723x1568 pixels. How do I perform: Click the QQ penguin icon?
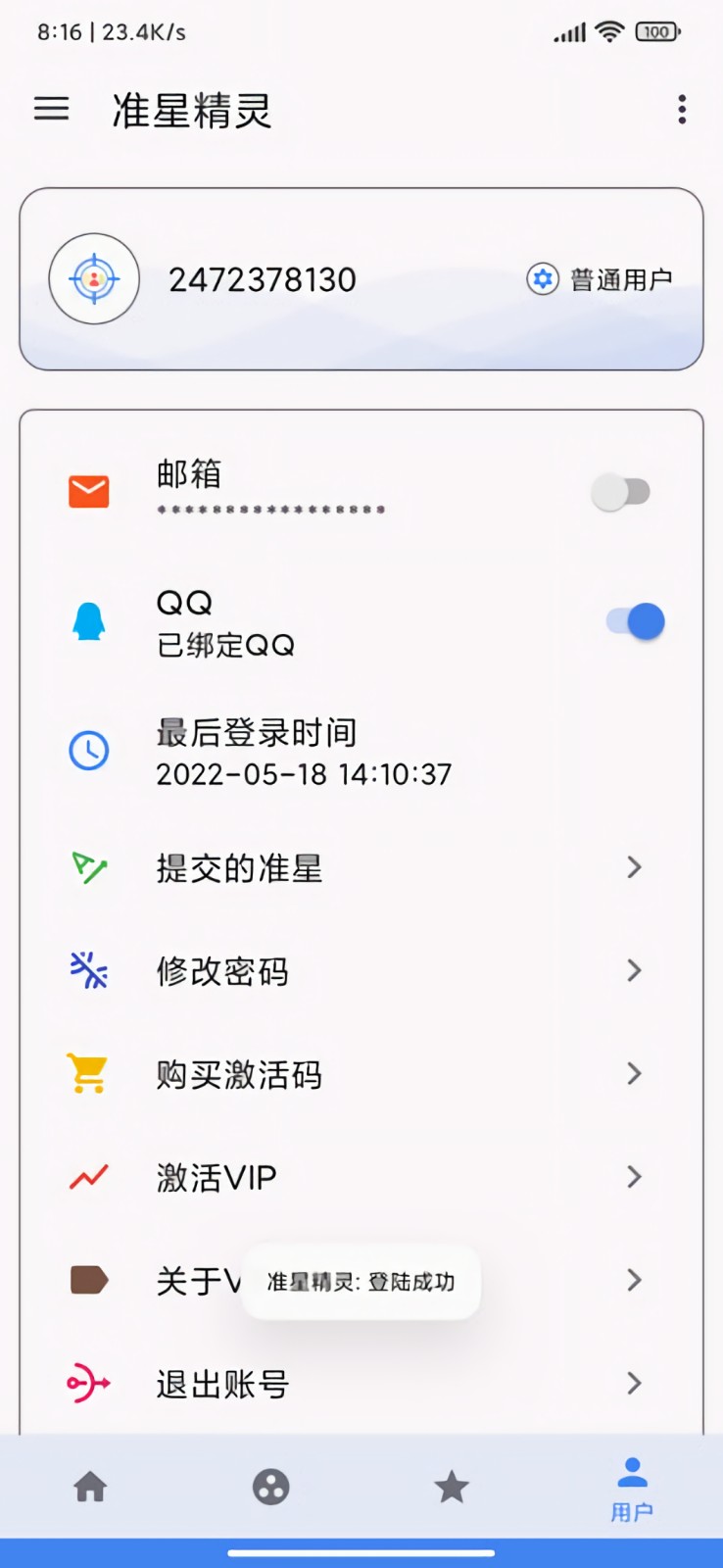point(89,620)
